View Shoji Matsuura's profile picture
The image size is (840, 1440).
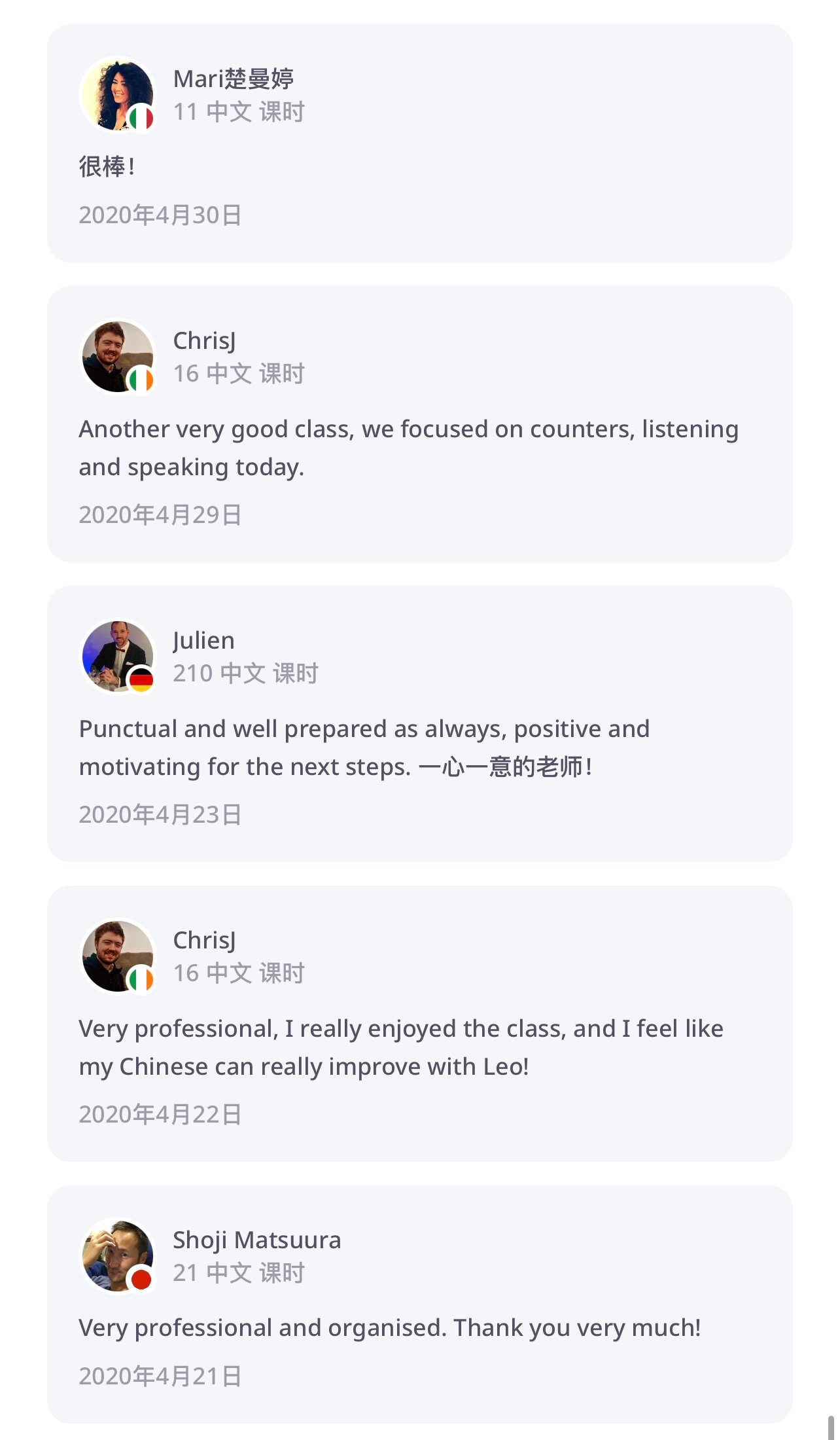click(117, 1255)
